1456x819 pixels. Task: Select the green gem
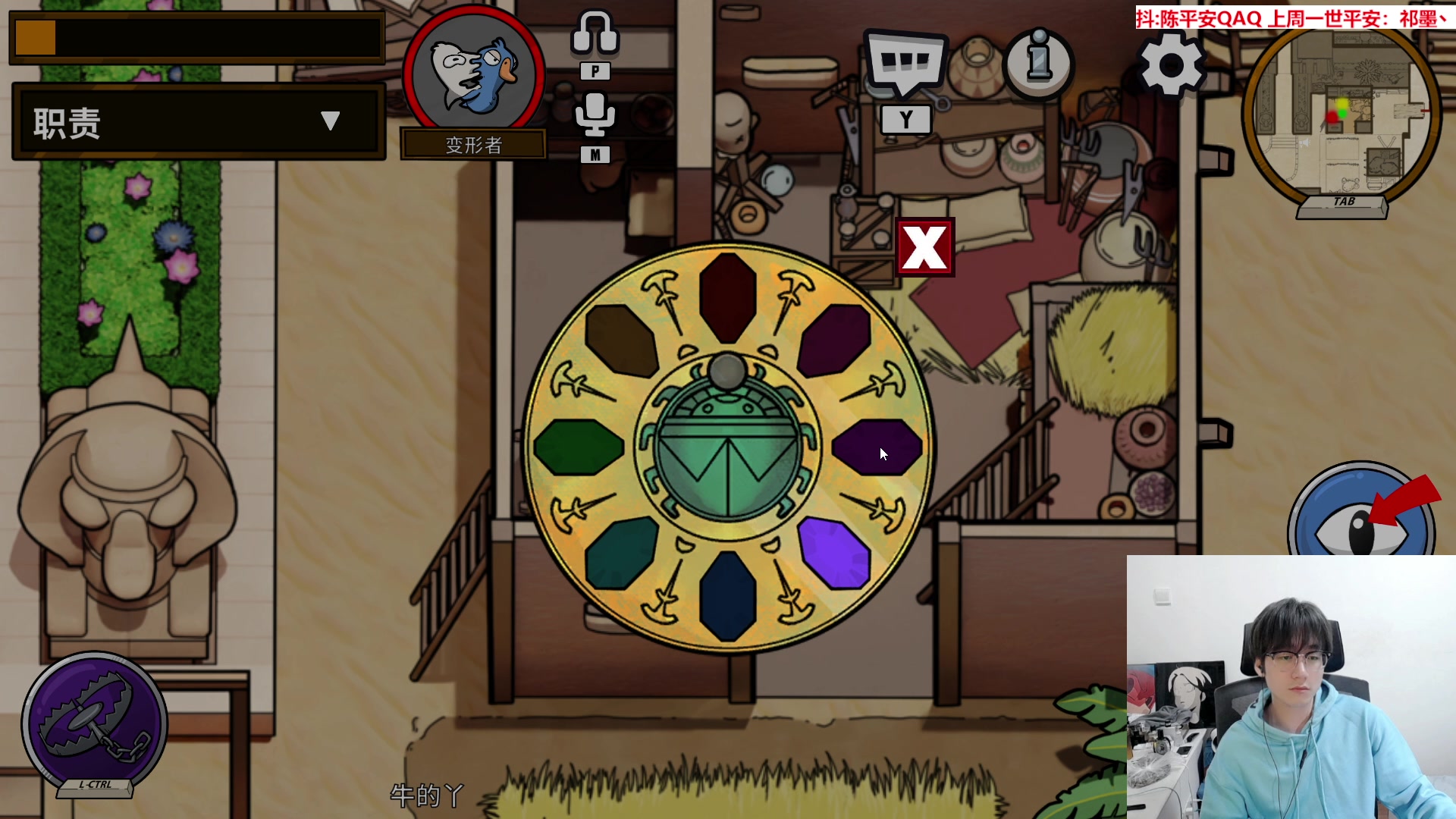(x=578, y=447)
